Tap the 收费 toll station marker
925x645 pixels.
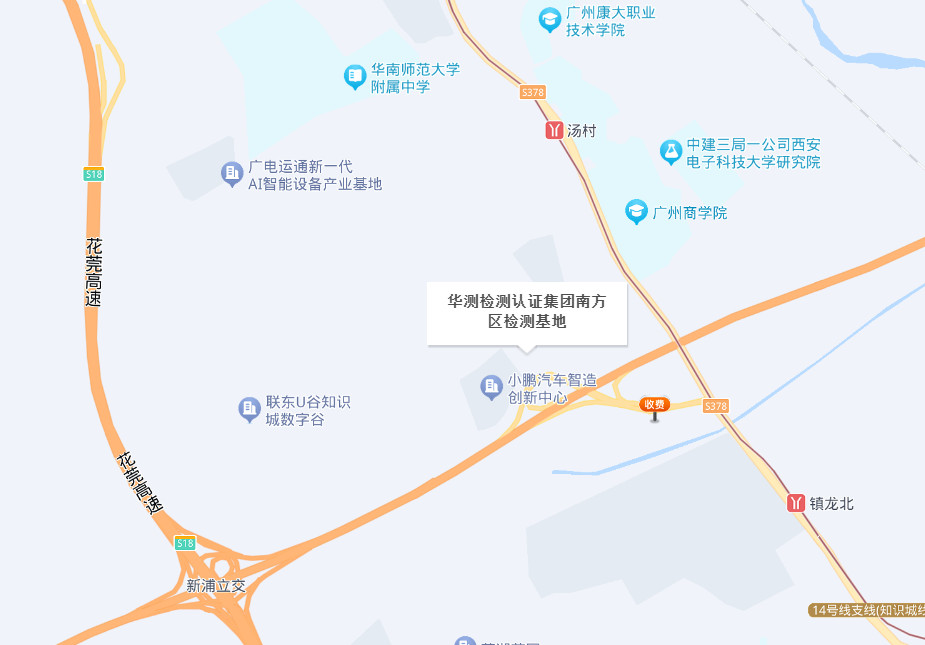tap(655, 405)
